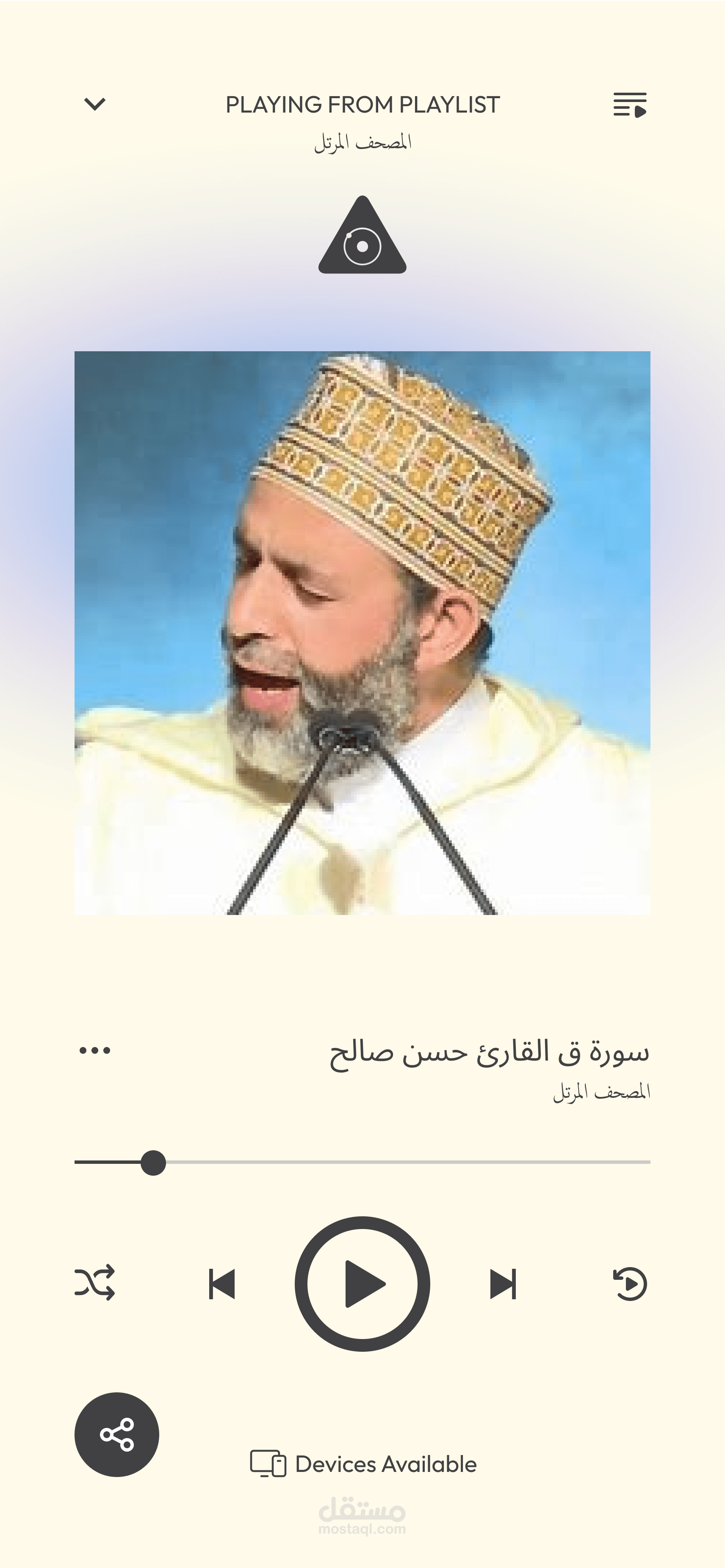Tap the triangle disc icon above the artwork
The image size is (725, 1568).
(x=362, y=235)
